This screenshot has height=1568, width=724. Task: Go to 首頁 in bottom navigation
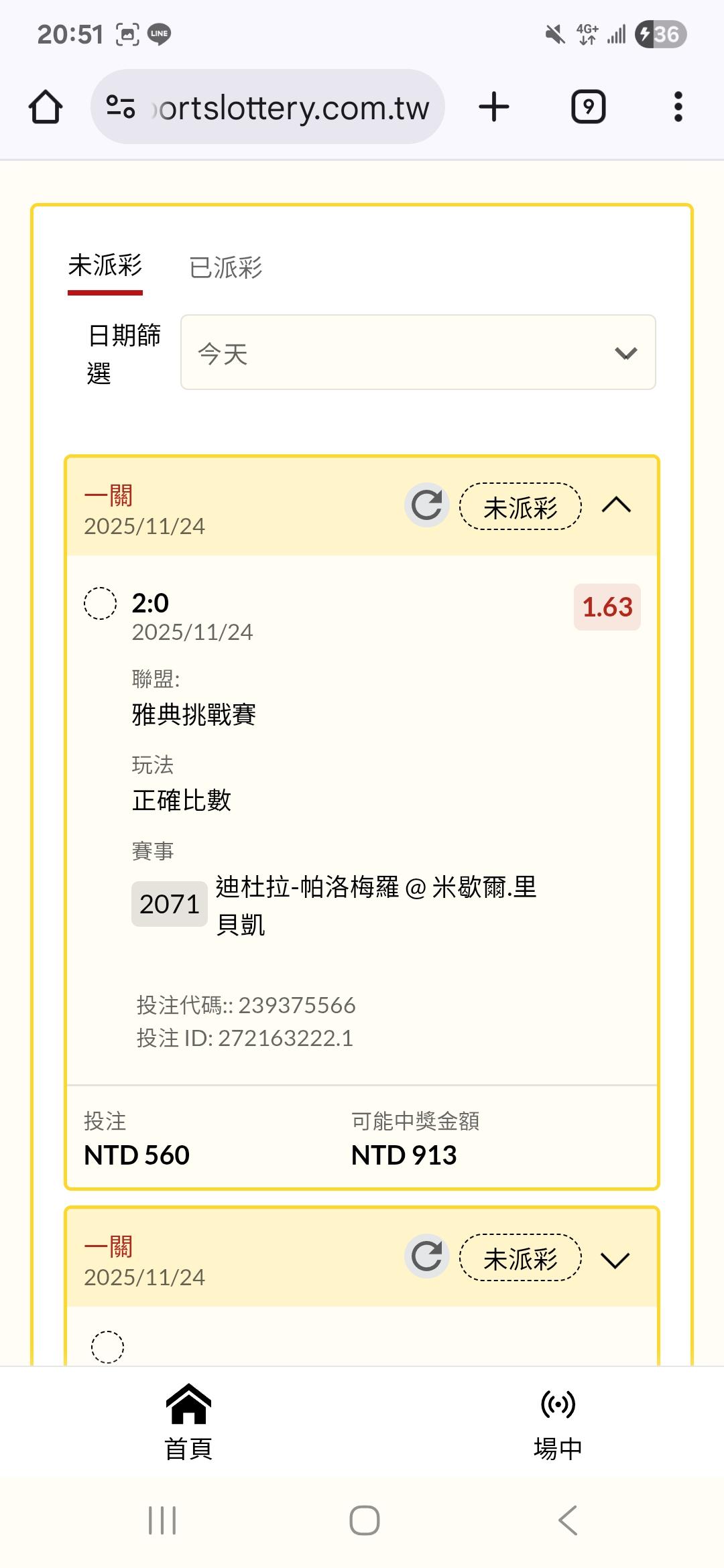point(188,1422)
